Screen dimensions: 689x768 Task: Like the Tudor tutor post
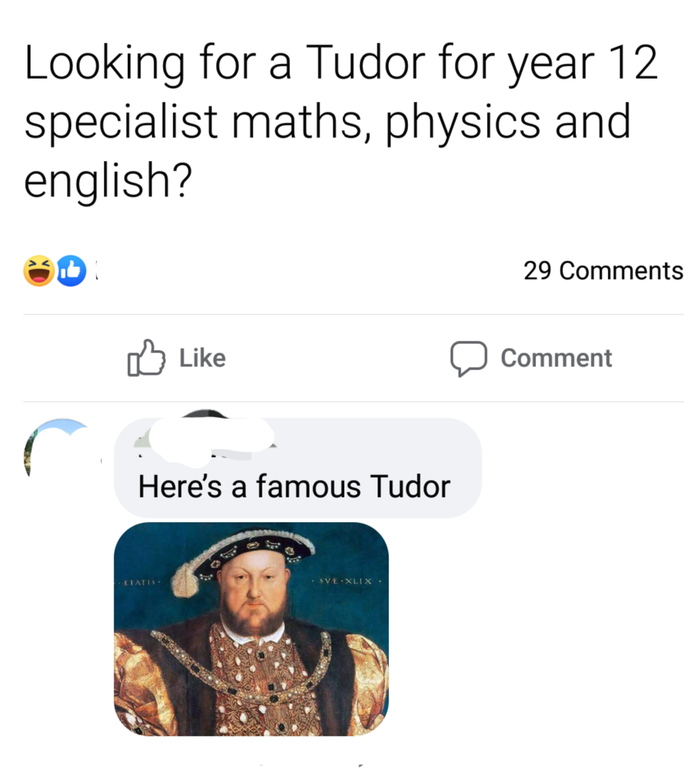pos(177,358)
